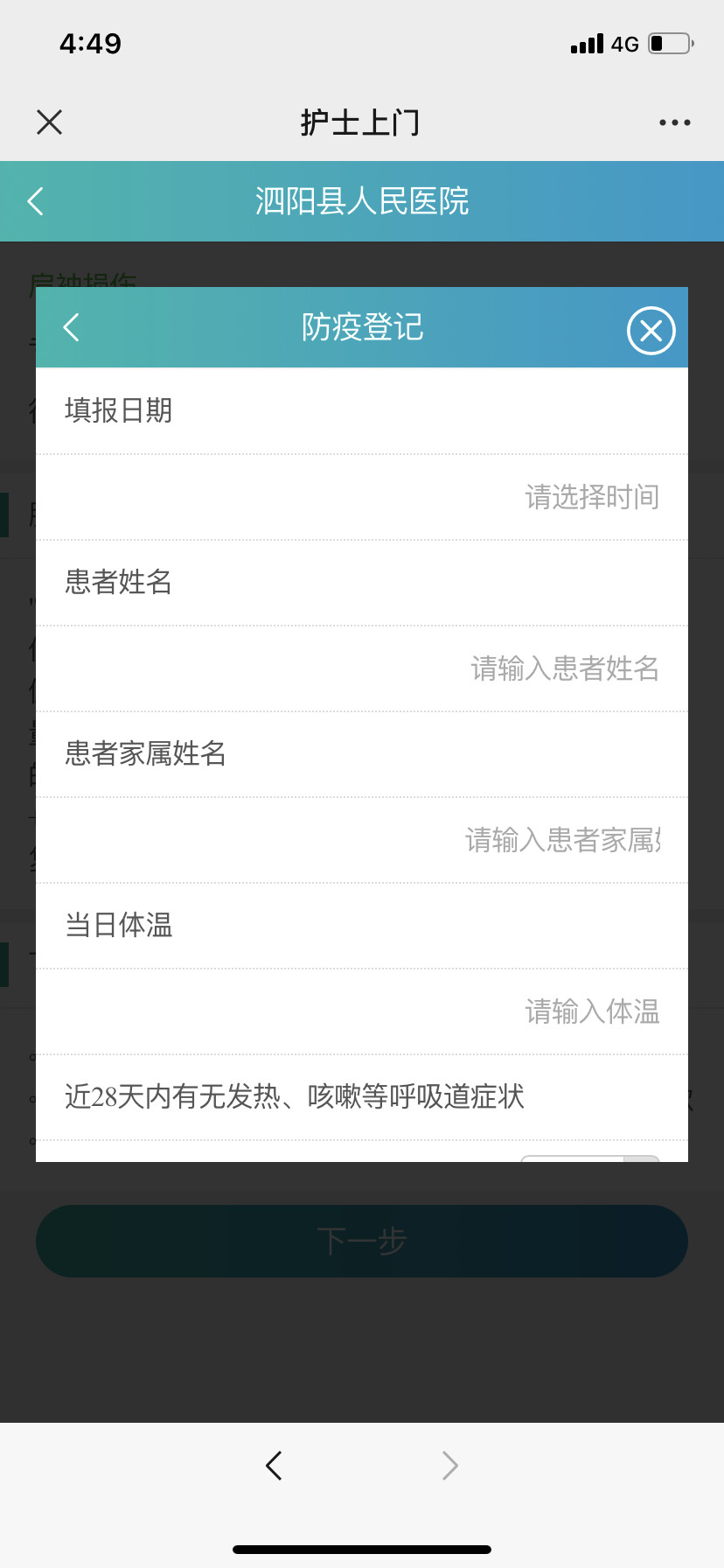Screen dimensions: 724x1568
Task: Tap the 请输入患者姓名 field
Action: [362, 668]
